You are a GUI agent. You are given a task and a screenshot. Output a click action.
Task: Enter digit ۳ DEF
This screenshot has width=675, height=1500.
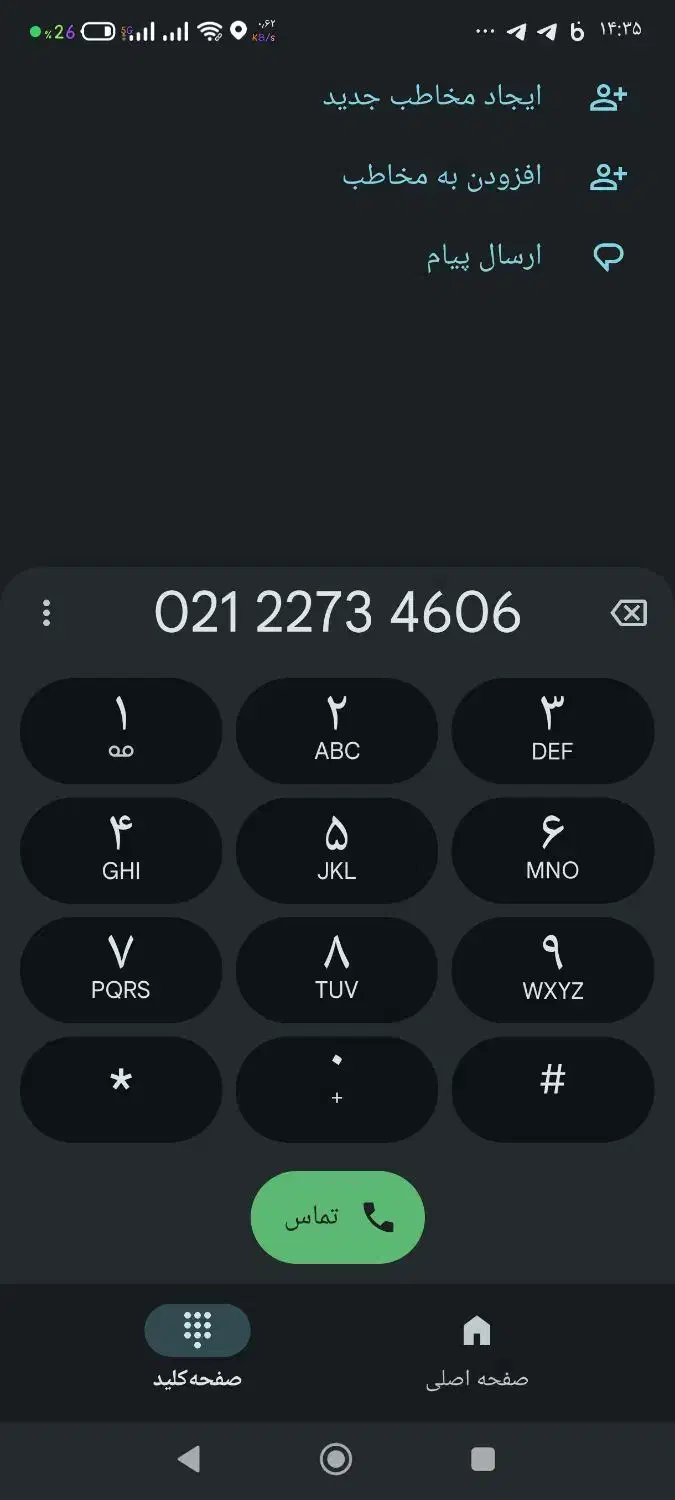[552, 731]
